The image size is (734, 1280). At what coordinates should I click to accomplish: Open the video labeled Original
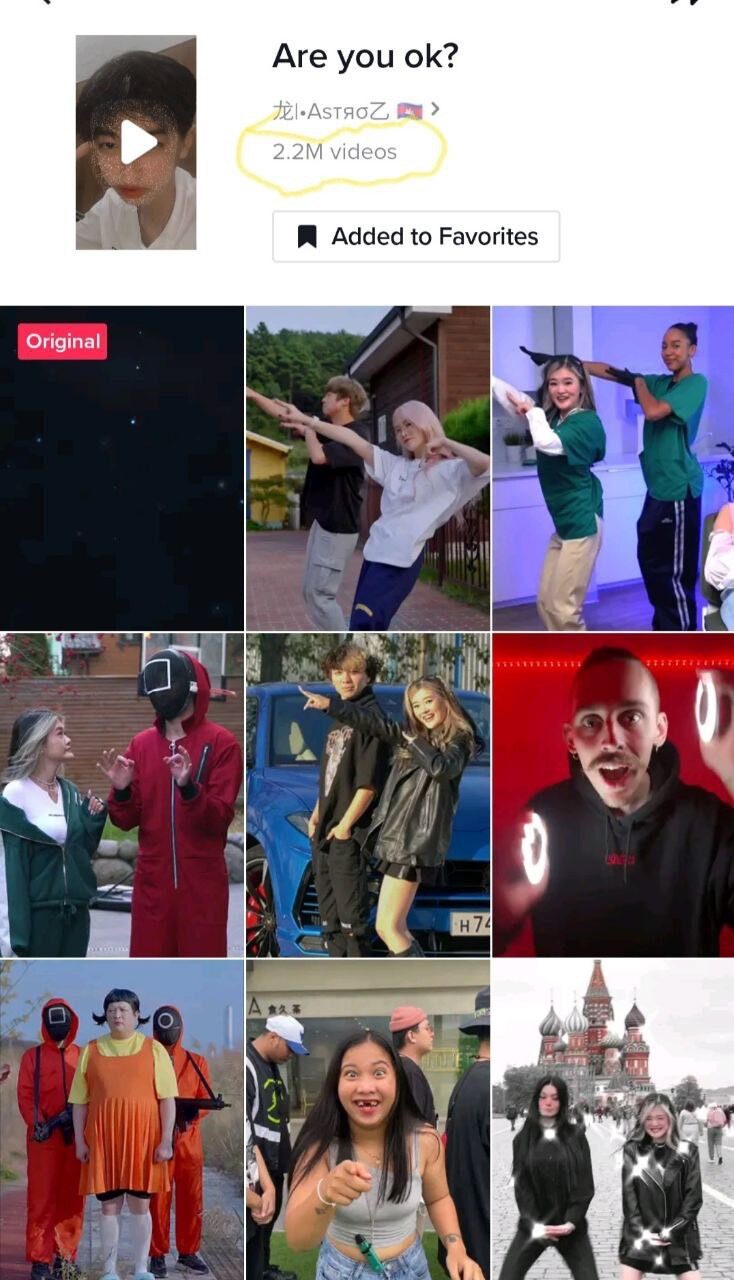122,468
